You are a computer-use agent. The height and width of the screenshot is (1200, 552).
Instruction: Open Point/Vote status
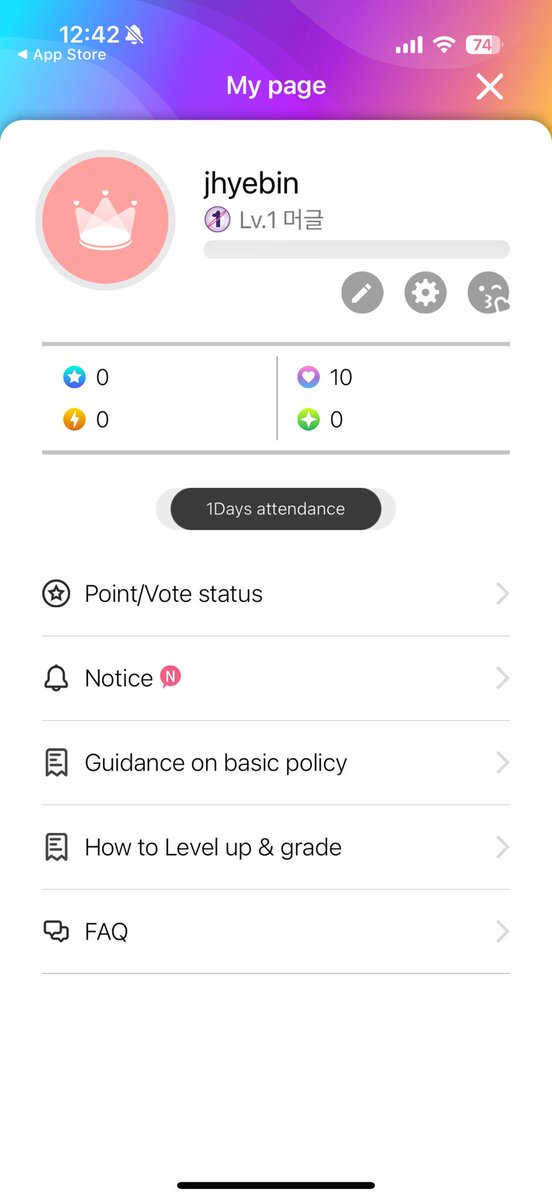276,594
